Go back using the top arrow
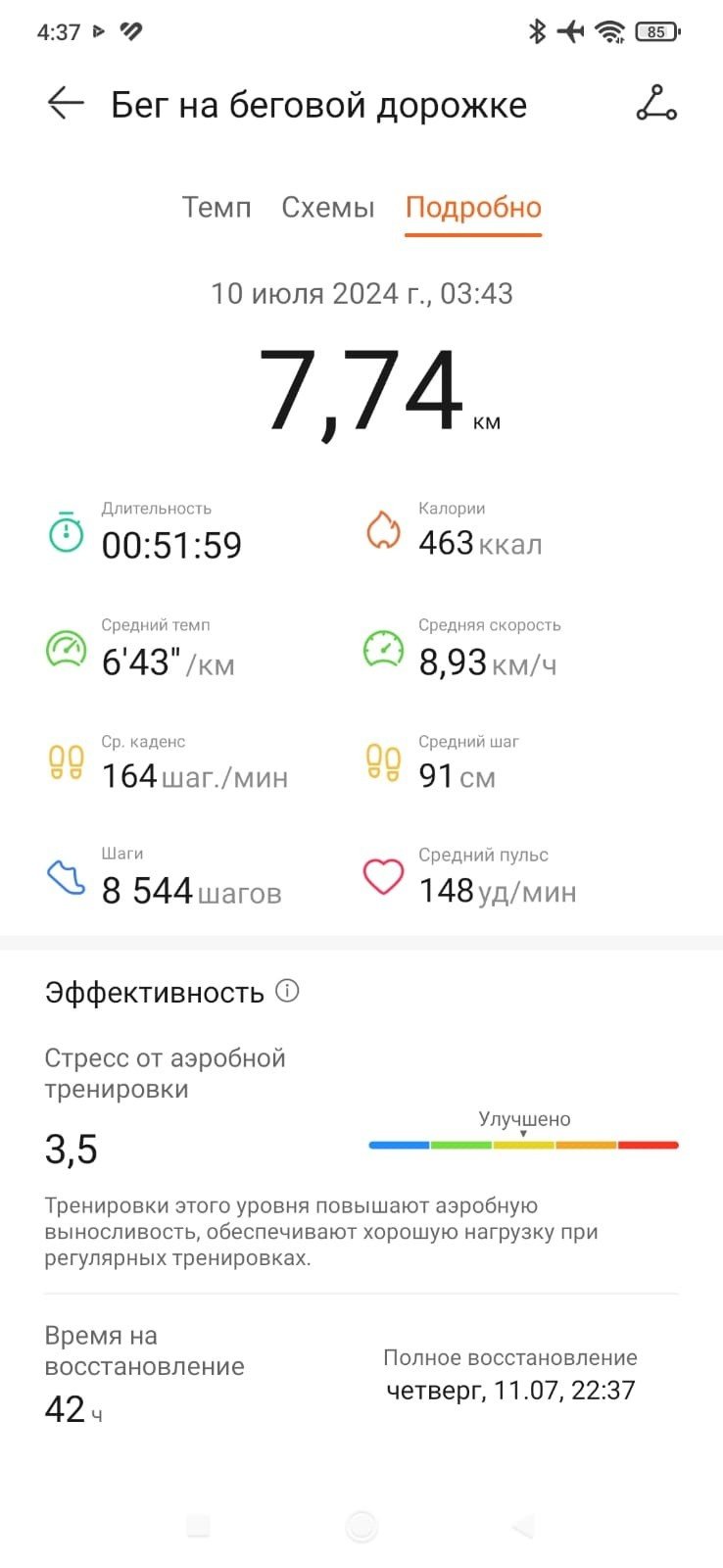Viewport: 723px width, 1568px height. tap(66, 103)
